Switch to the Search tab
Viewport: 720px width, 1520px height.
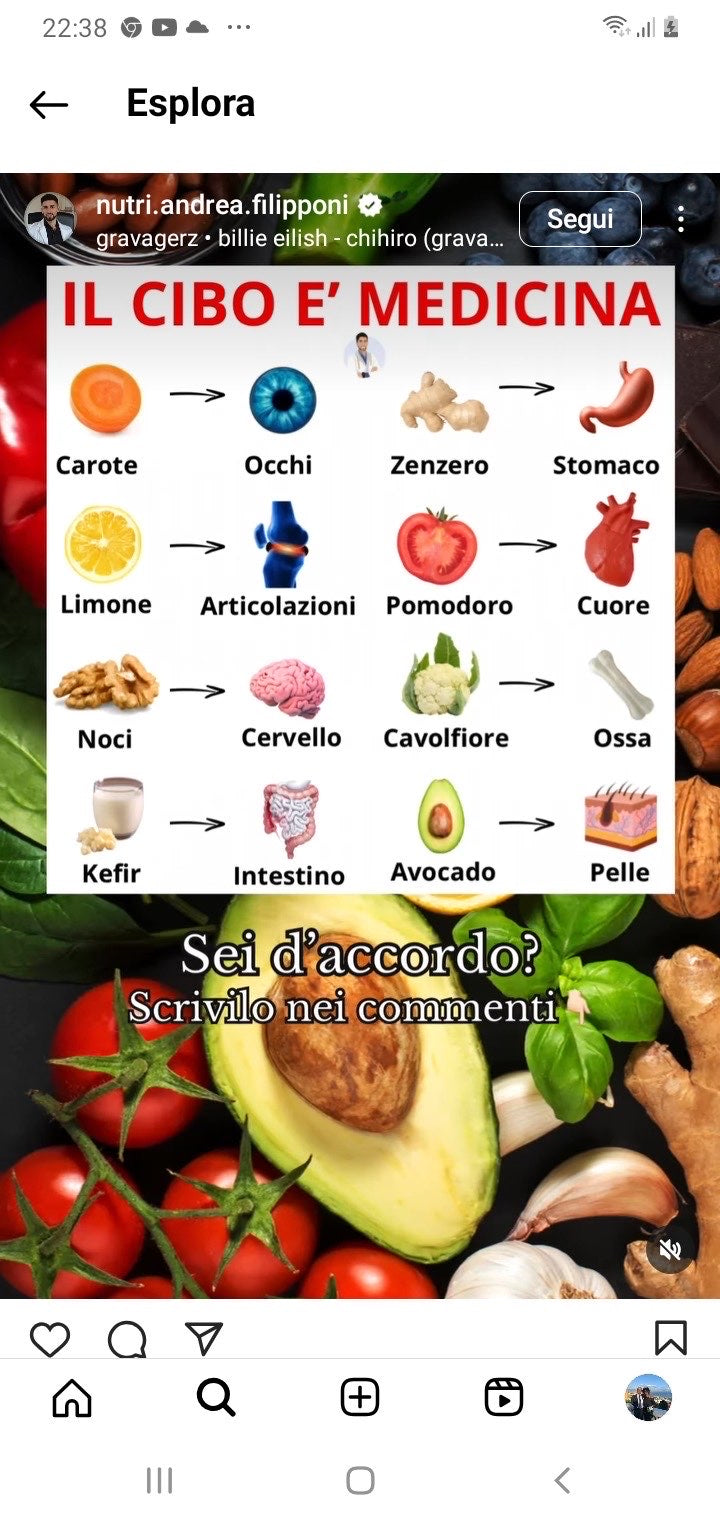coord(216,1397)
